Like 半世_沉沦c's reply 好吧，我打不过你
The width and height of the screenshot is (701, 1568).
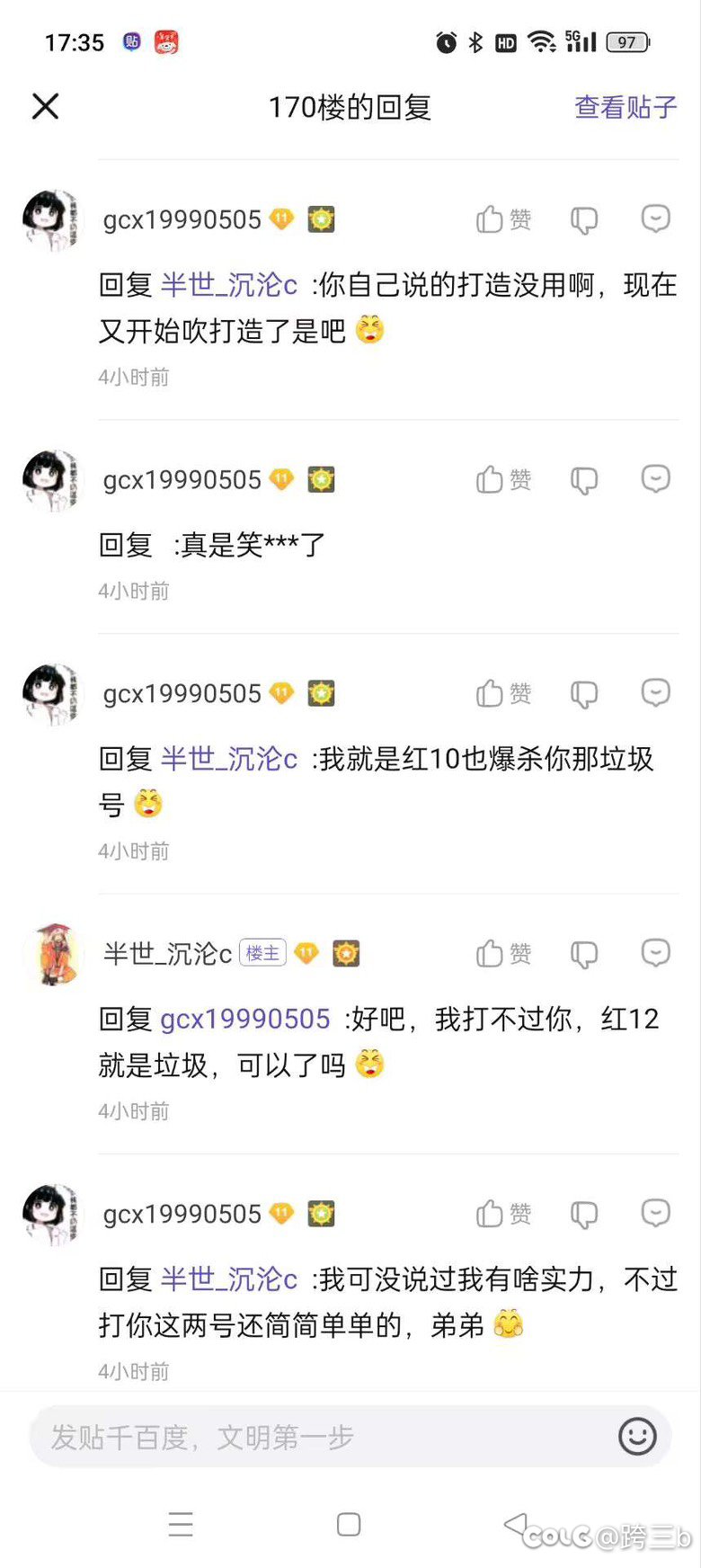[503, 953]
